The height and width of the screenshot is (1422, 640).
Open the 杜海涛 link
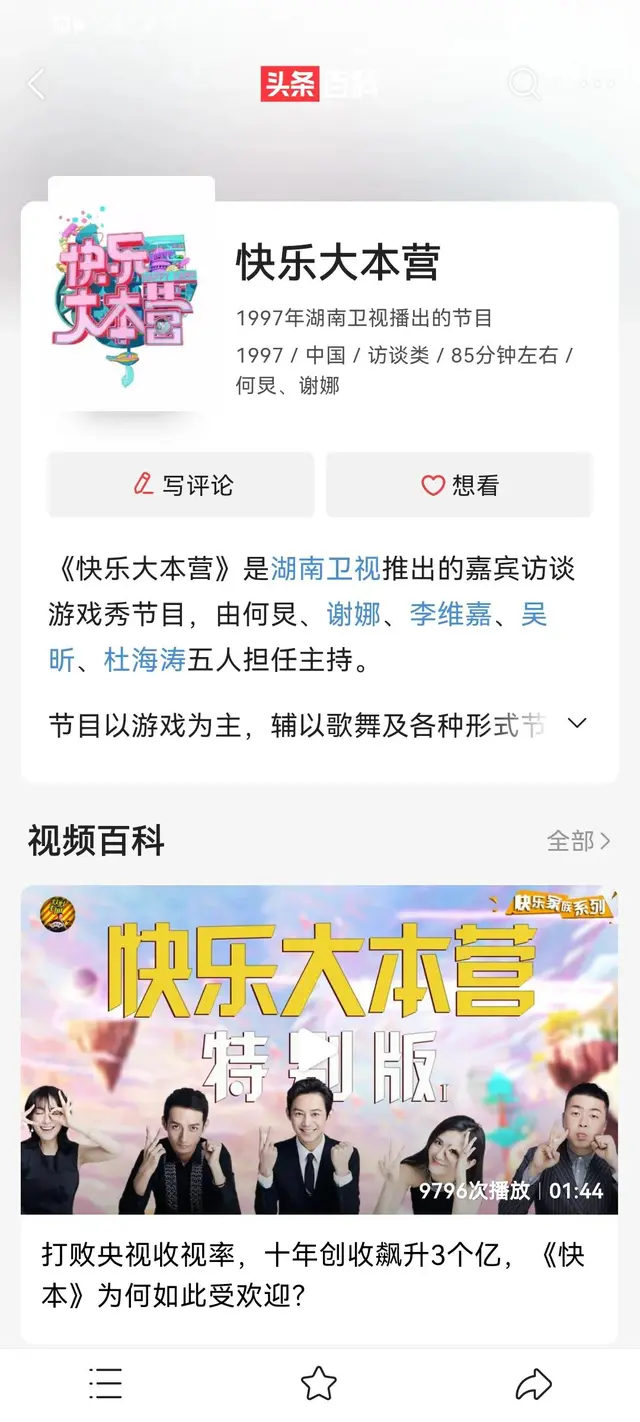point(145,660)
